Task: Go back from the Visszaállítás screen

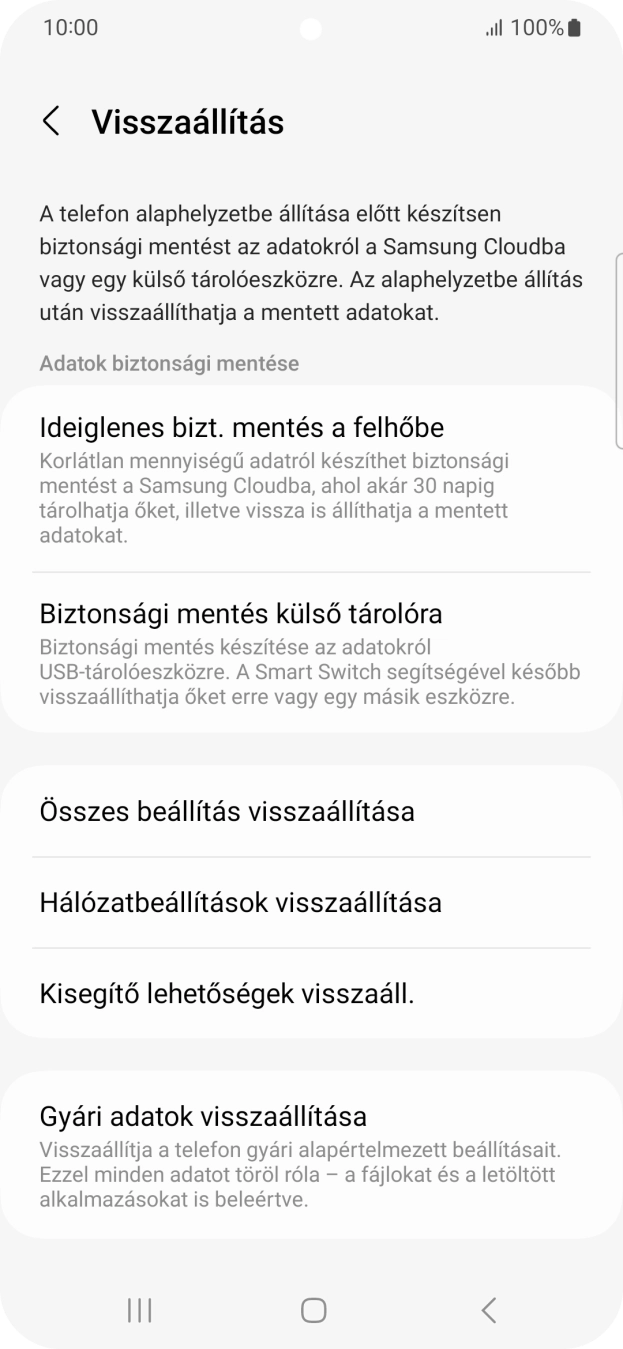Action: tap(51, 122)
